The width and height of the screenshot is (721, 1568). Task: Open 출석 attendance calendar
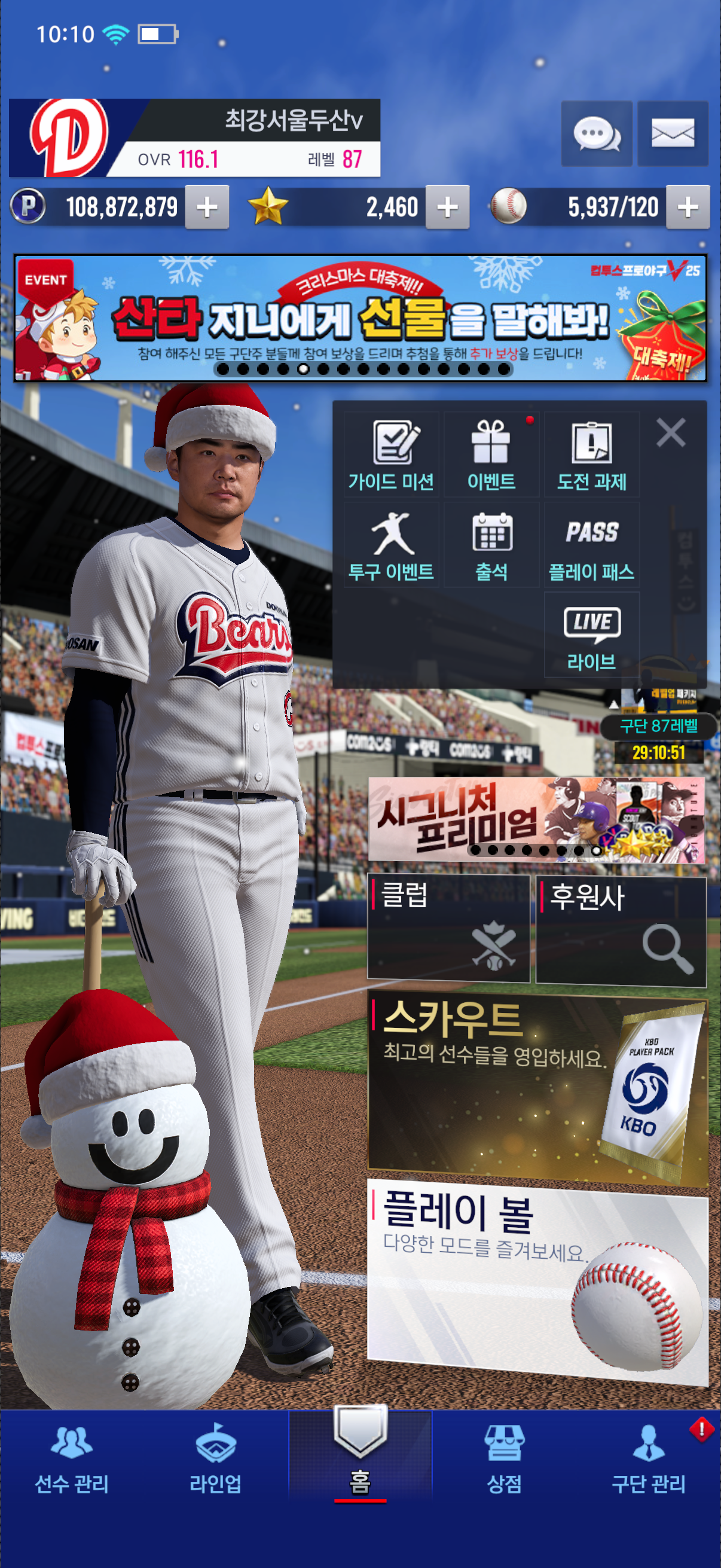(x=491, y=545)
